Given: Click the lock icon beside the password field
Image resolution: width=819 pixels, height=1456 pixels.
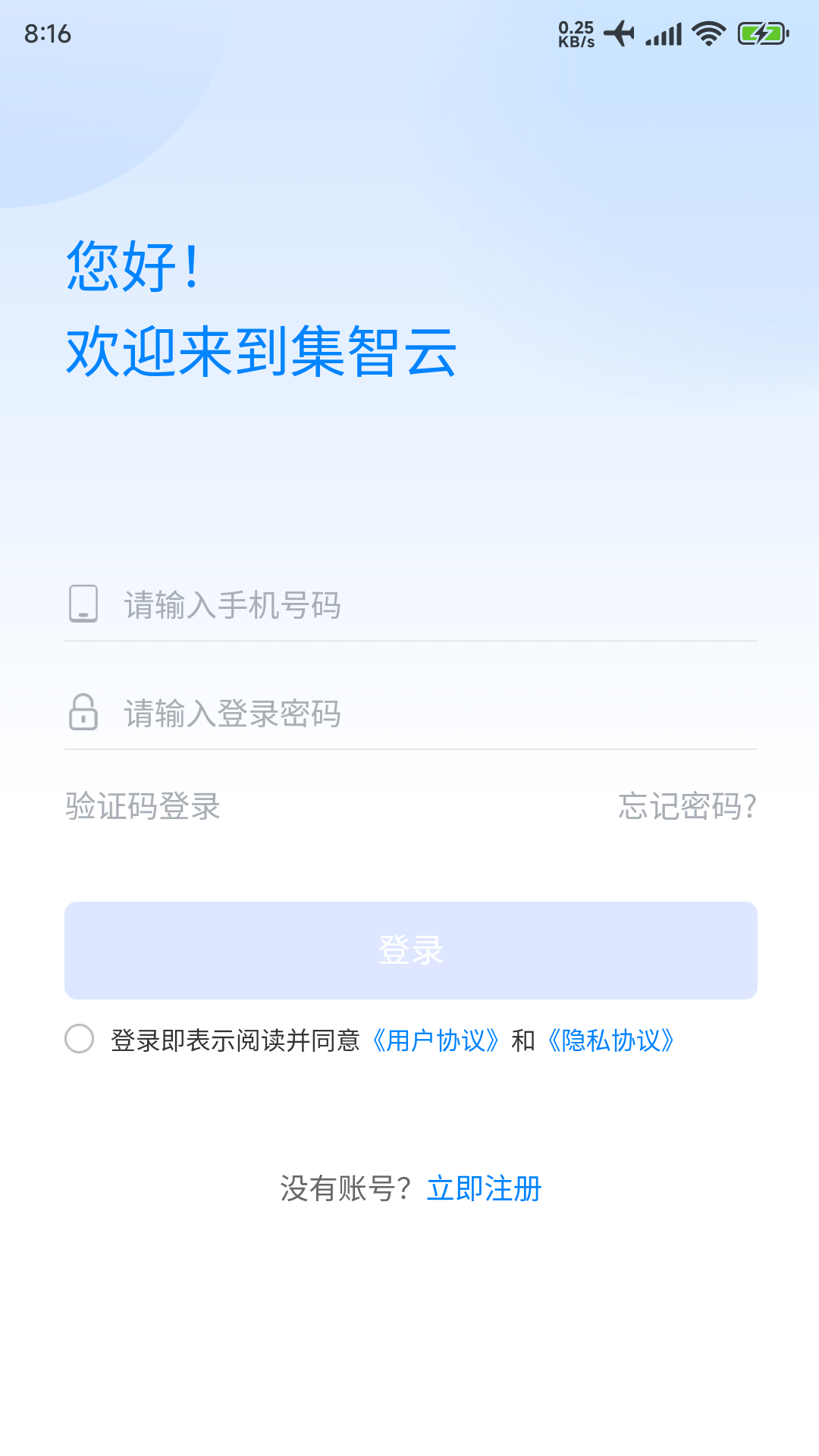Looking at the screenshot, I should coord(81,714).
